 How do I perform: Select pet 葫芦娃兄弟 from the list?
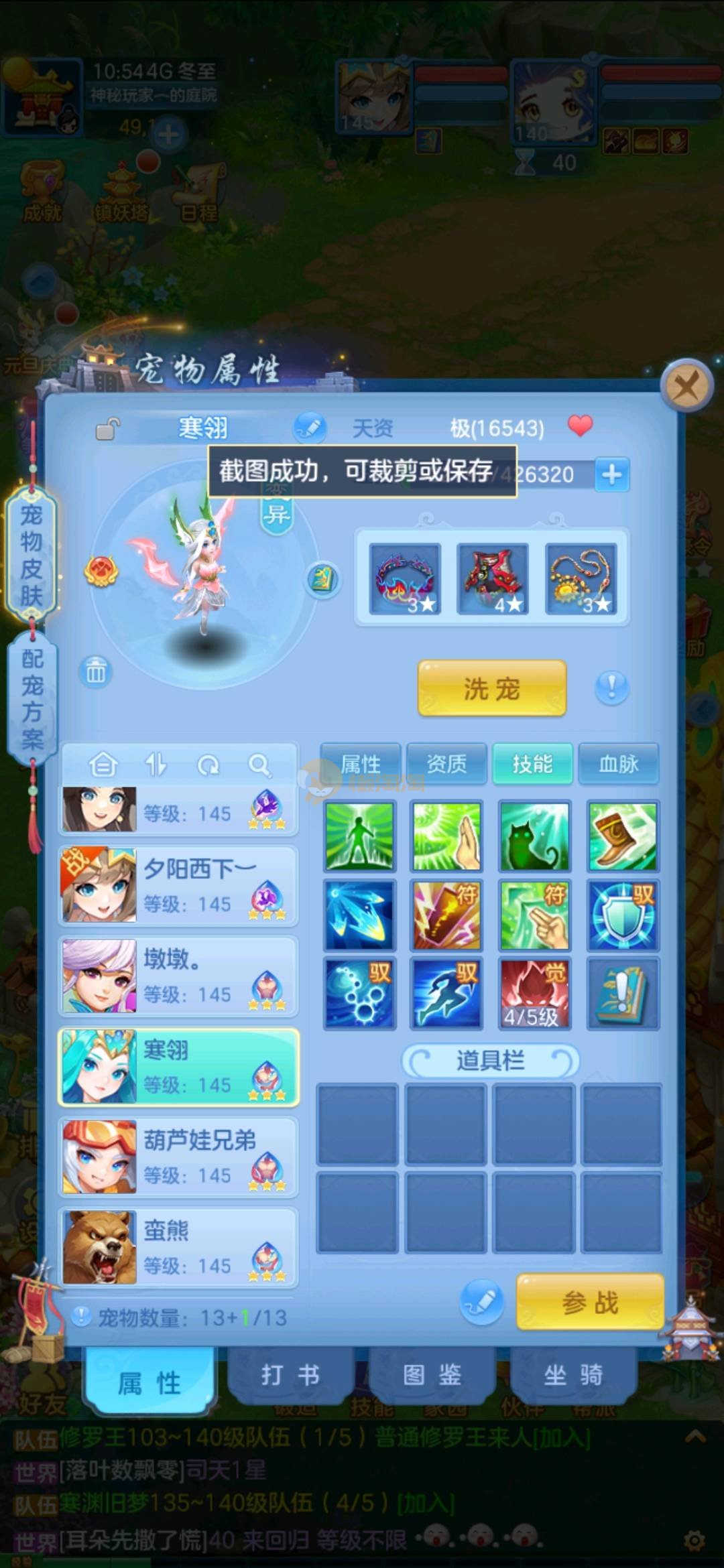[x=178, y=1157]
